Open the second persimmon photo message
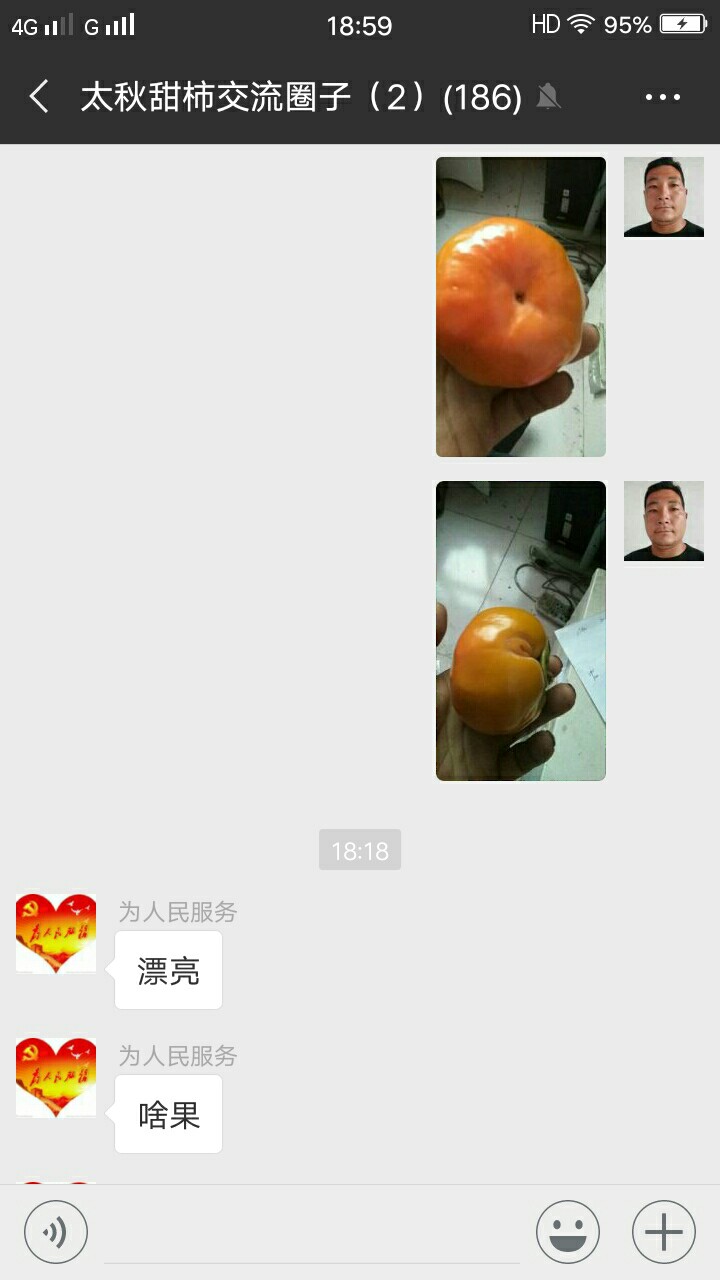This screenshot has width=720, height=1280. point(521,630)
